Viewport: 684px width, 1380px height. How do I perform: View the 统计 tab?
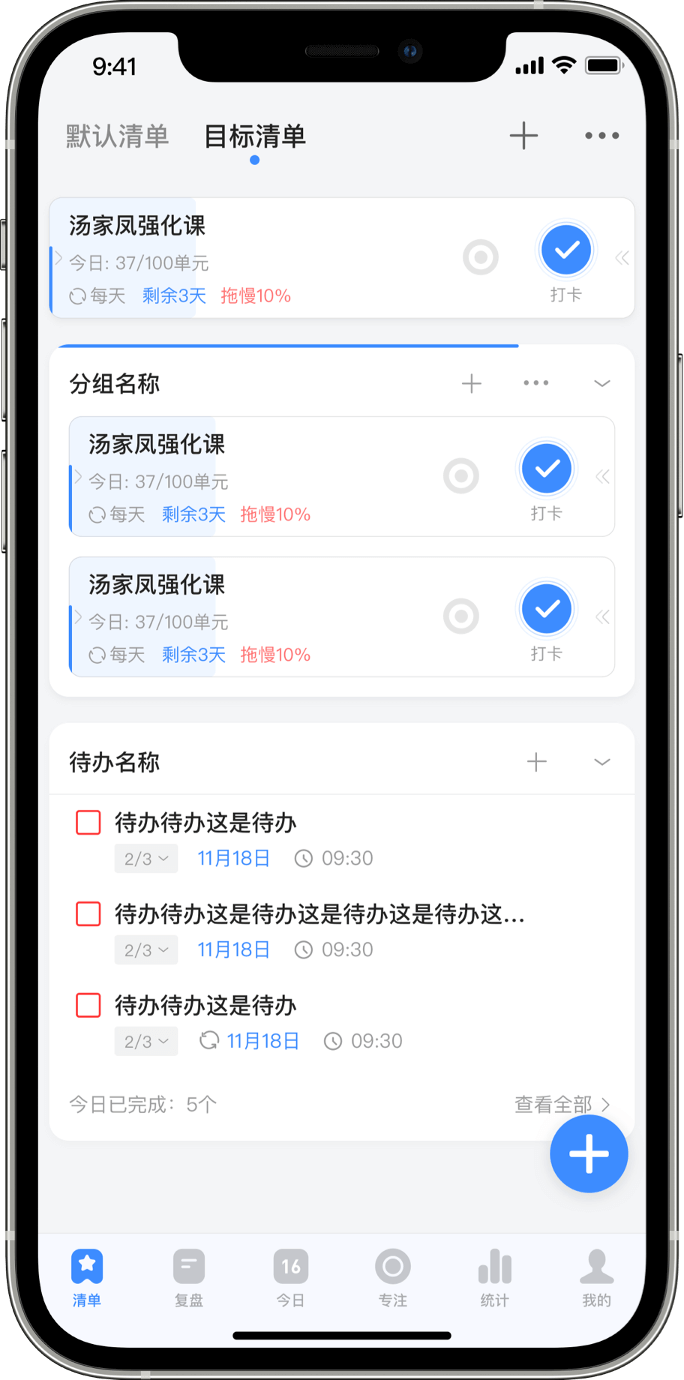[x=495, y=1278]
